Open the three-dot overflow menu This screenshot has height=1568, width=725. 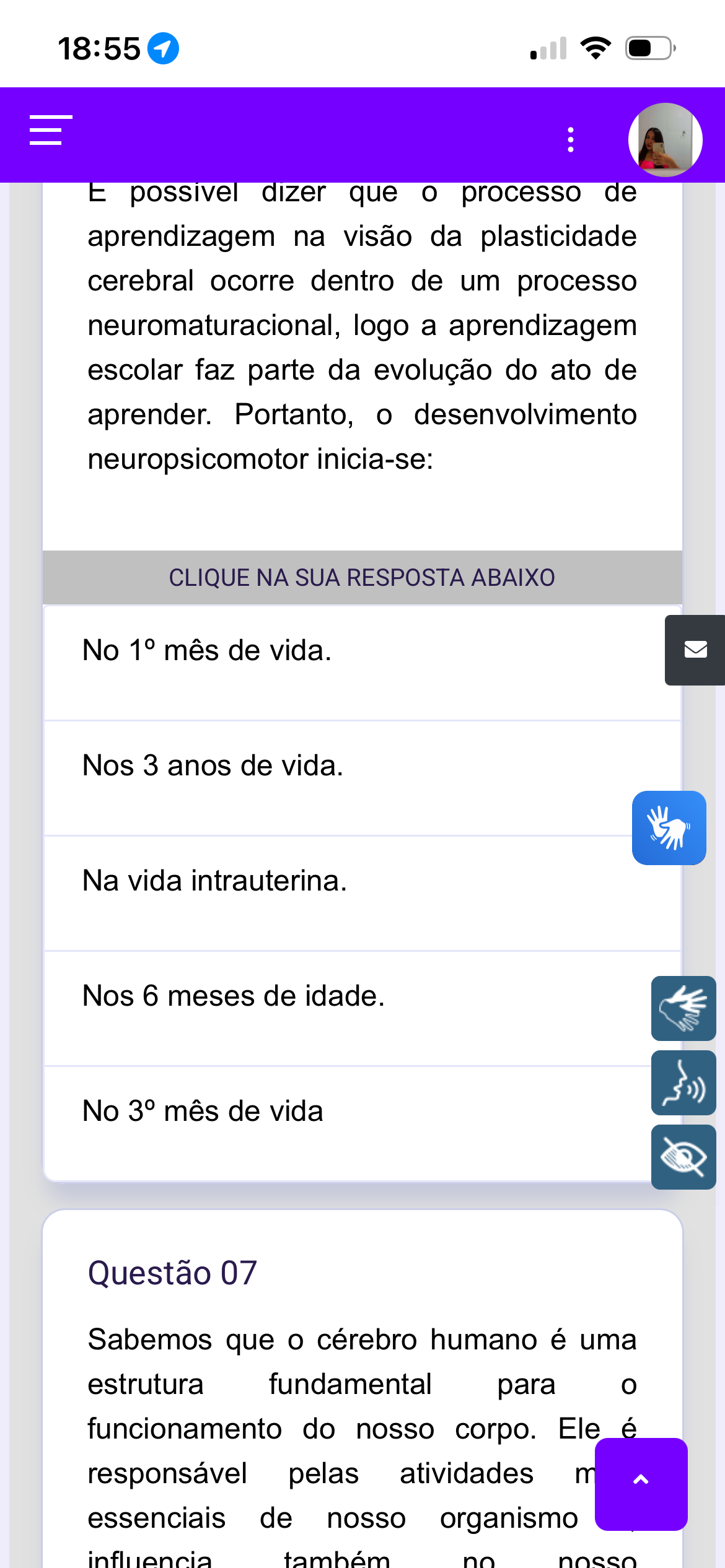pos(571,140)
